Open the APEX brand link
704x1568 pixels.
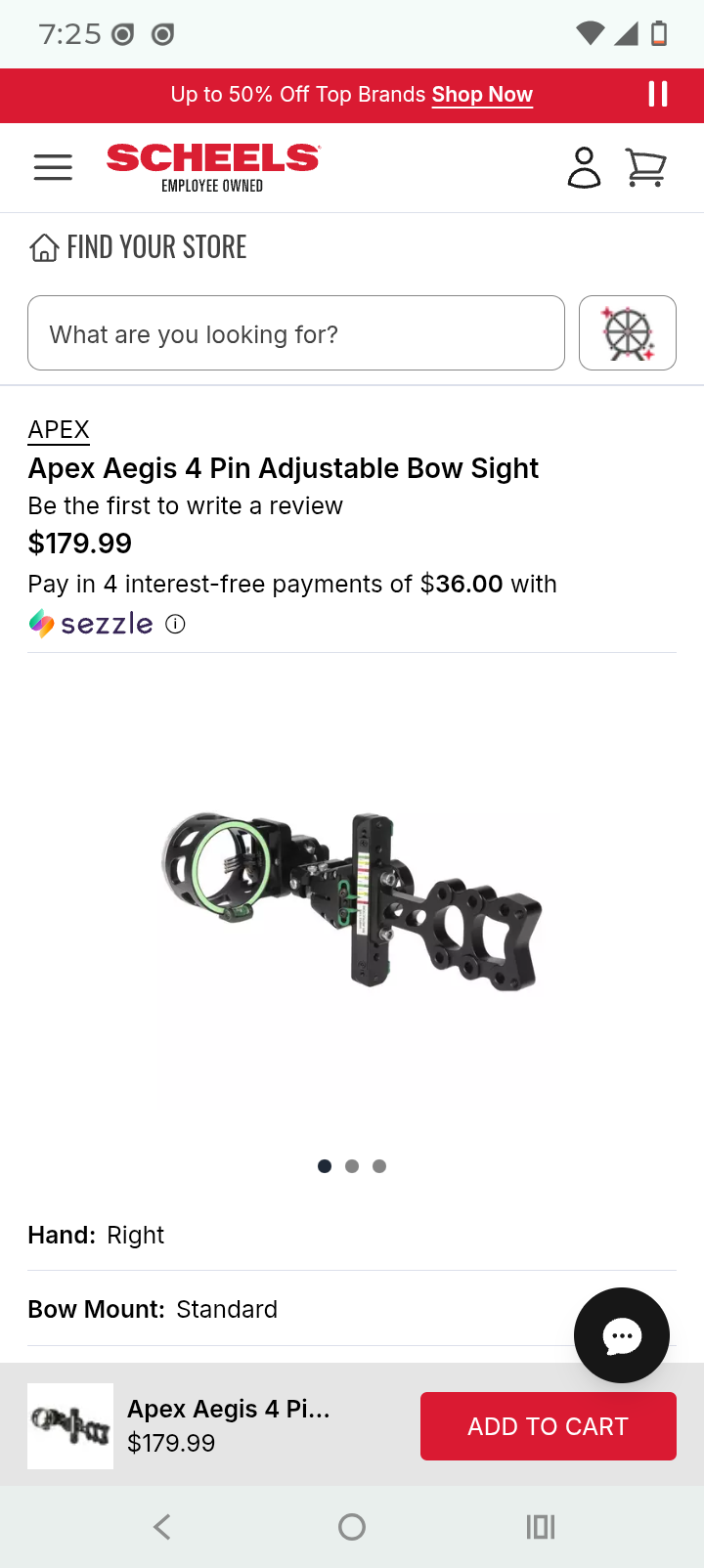pos(59,430)
